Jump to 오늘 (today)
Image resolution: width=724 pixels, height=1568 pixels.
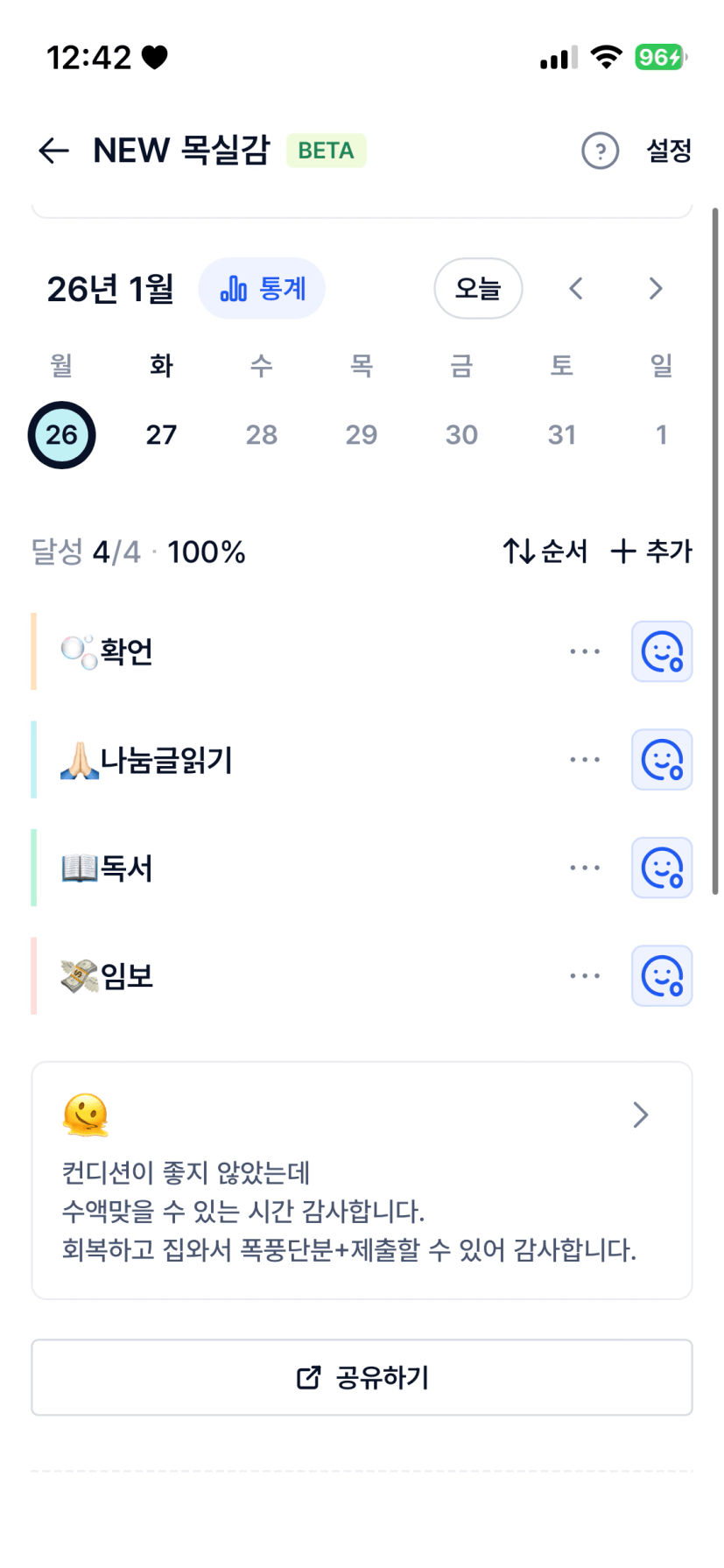[478, 288]
